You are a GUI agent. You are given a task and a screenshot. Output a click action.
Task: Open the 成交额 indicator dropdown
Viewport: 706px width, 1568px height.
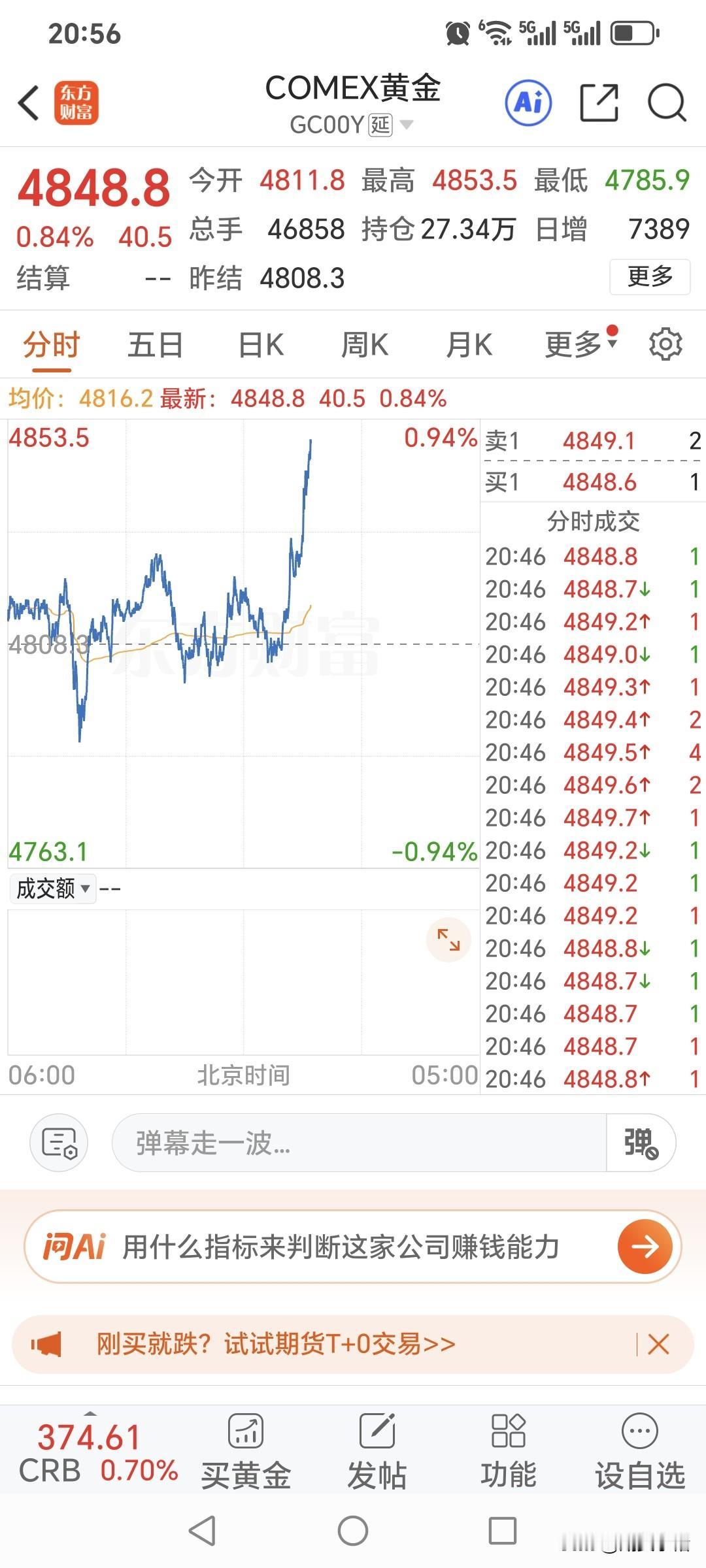click(x=52, y=889)
